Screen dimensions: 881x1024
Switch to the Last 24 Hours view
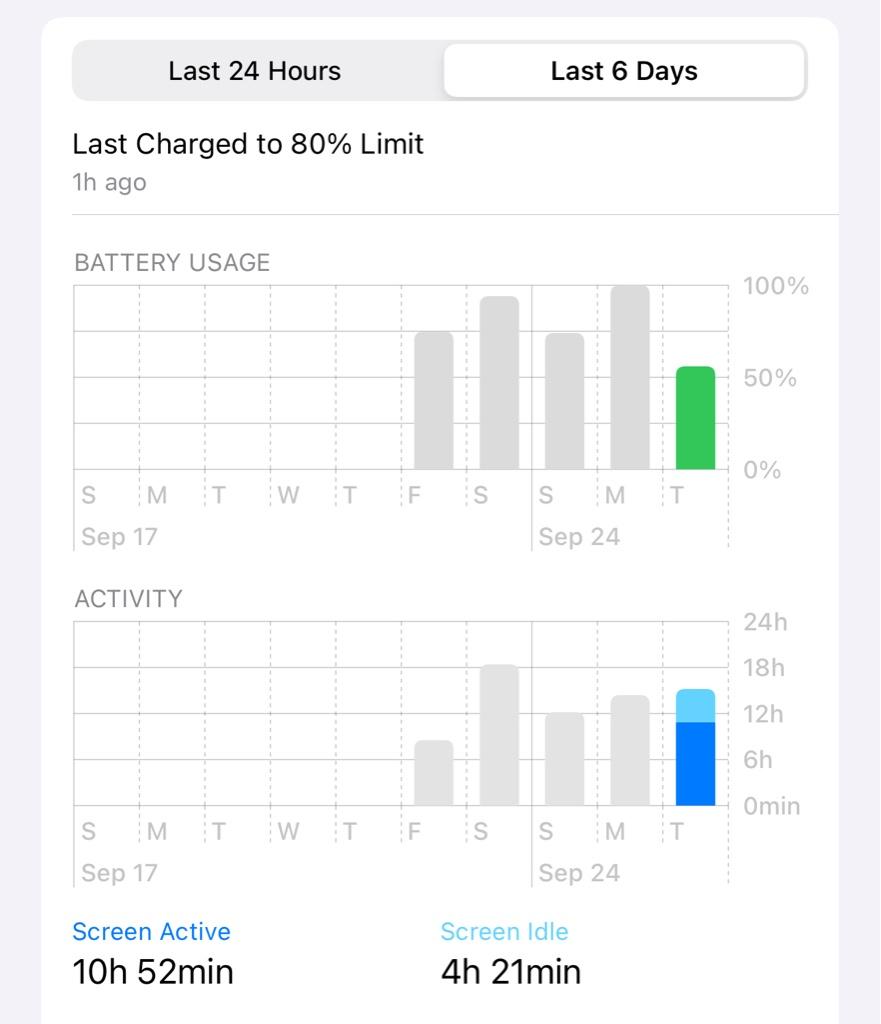(x=255, y=71)
